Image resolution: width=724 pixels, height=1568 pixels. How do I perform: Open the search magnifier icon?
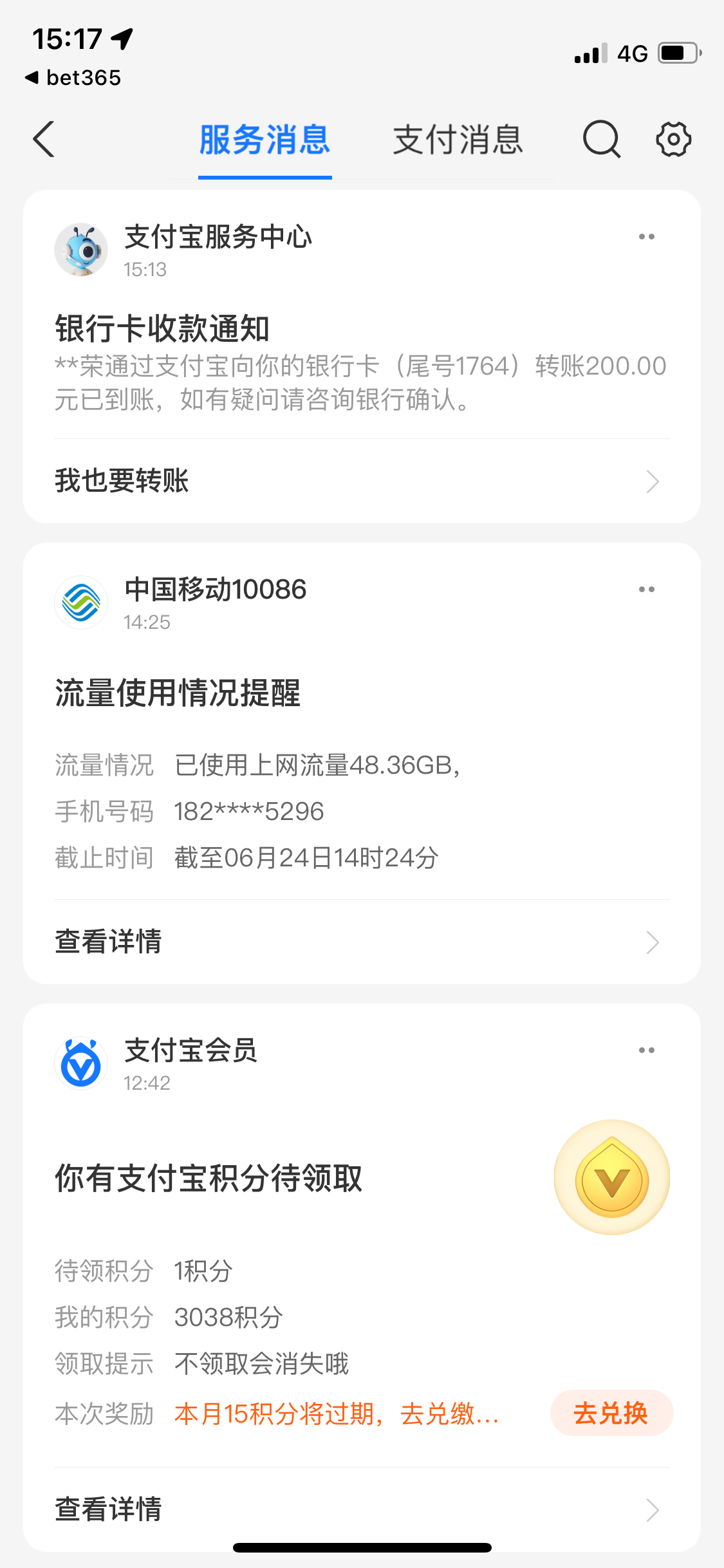coord(601,139)
